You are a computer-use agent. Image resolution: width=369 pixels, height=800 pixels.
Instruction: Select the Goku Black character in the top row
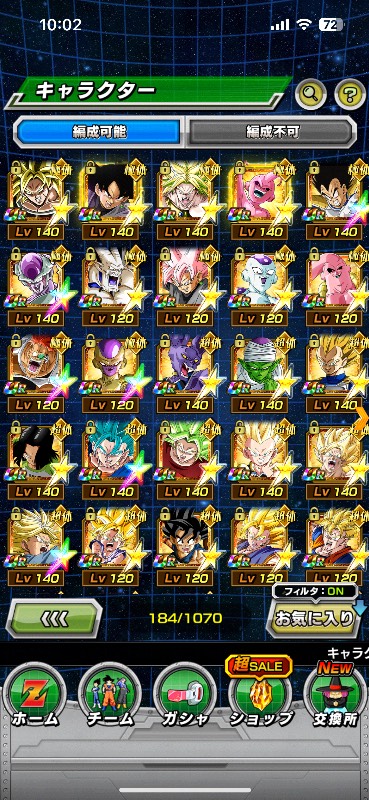pos(111,199)
